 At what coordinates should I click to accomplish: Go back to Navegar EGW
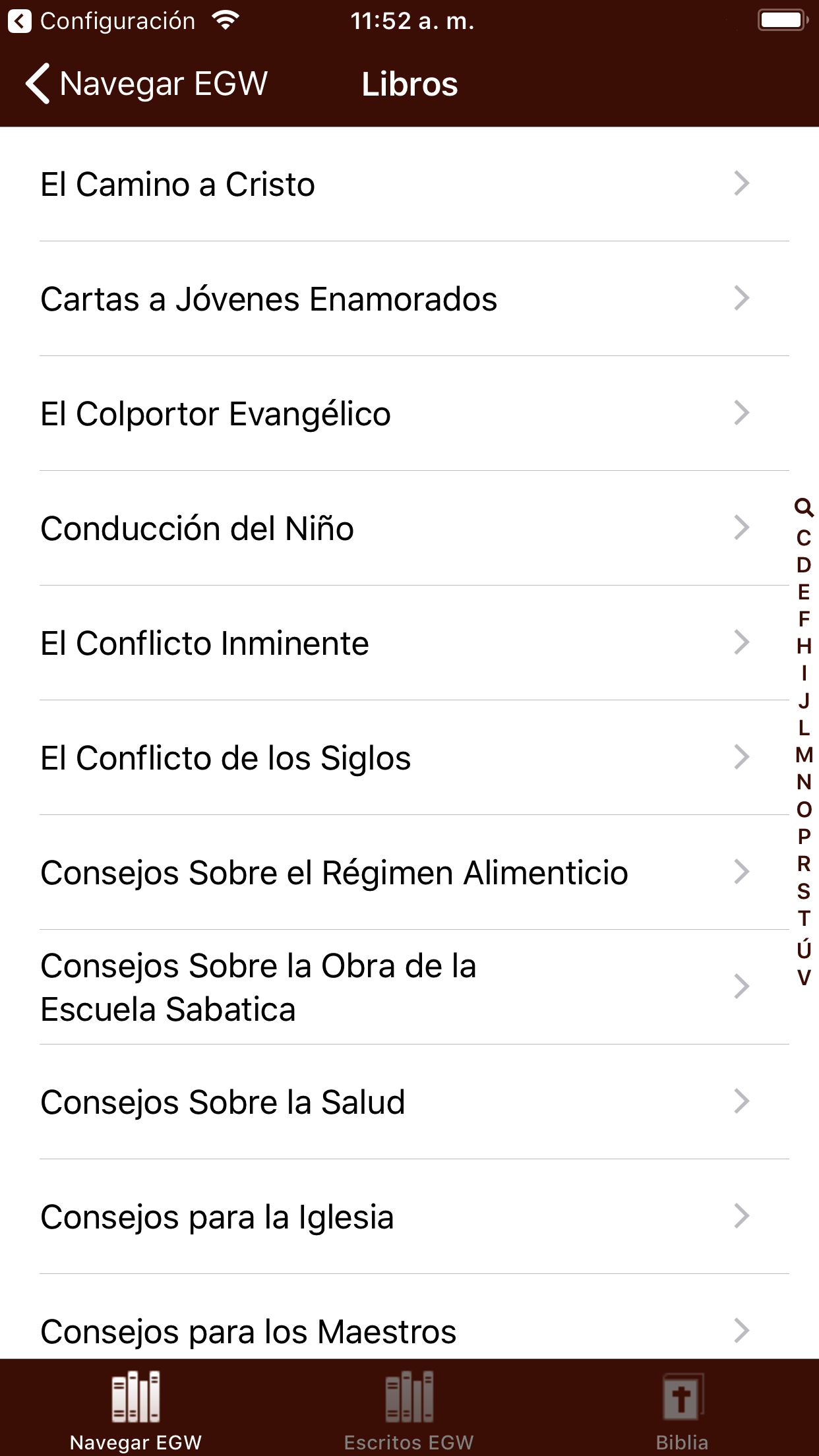click(146, 84)
